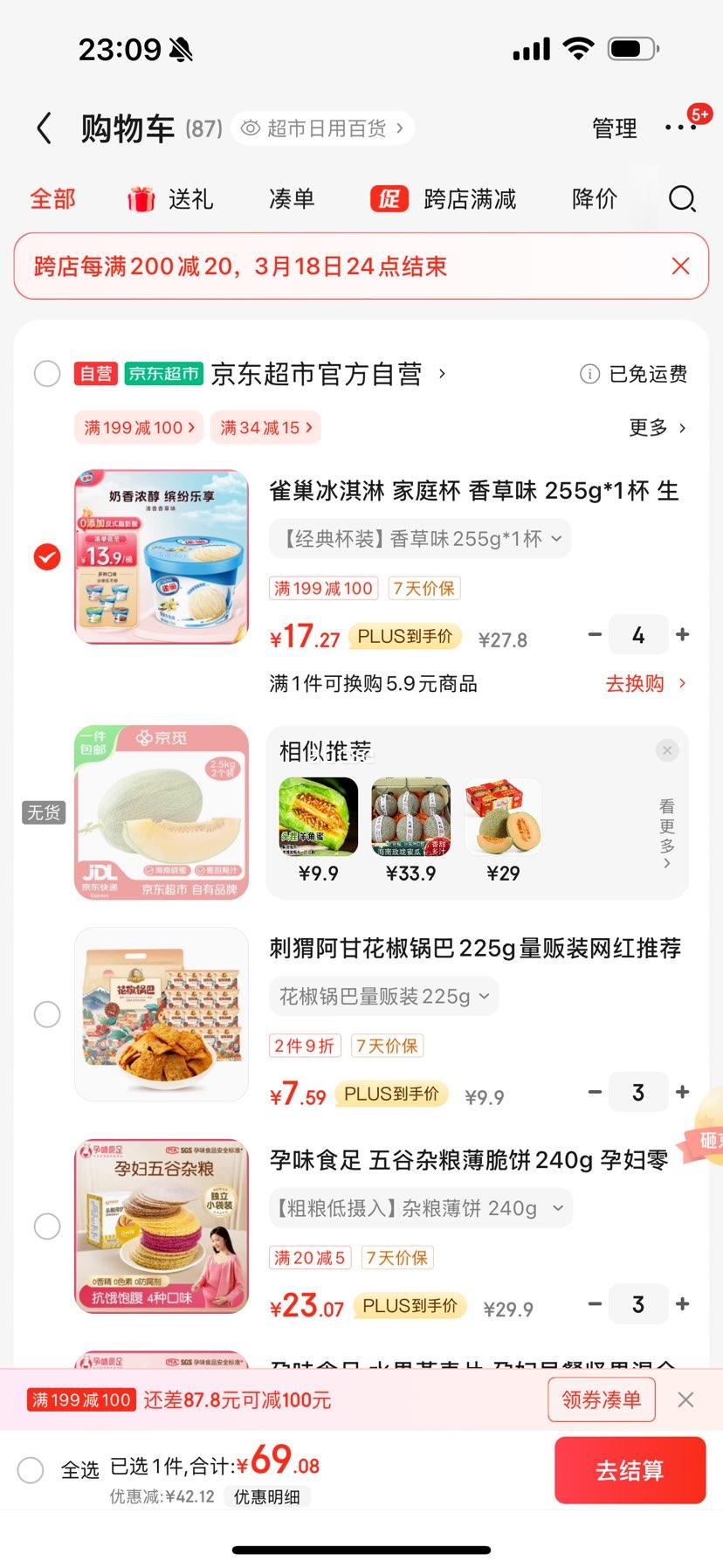Open the three-dot overflow menu

pos(680,128)
